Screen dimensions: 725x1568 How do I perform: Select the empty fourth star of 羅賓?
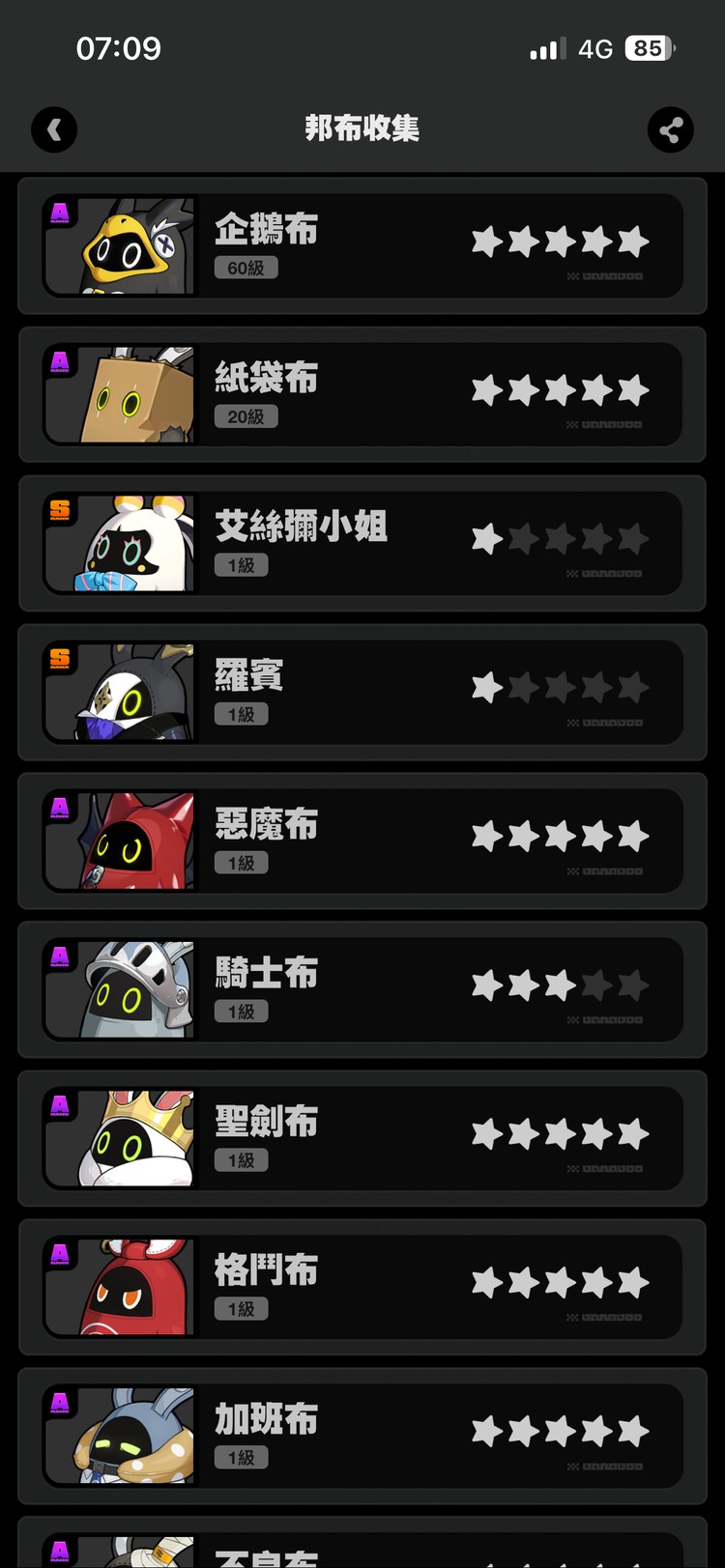tap(596, 688)
